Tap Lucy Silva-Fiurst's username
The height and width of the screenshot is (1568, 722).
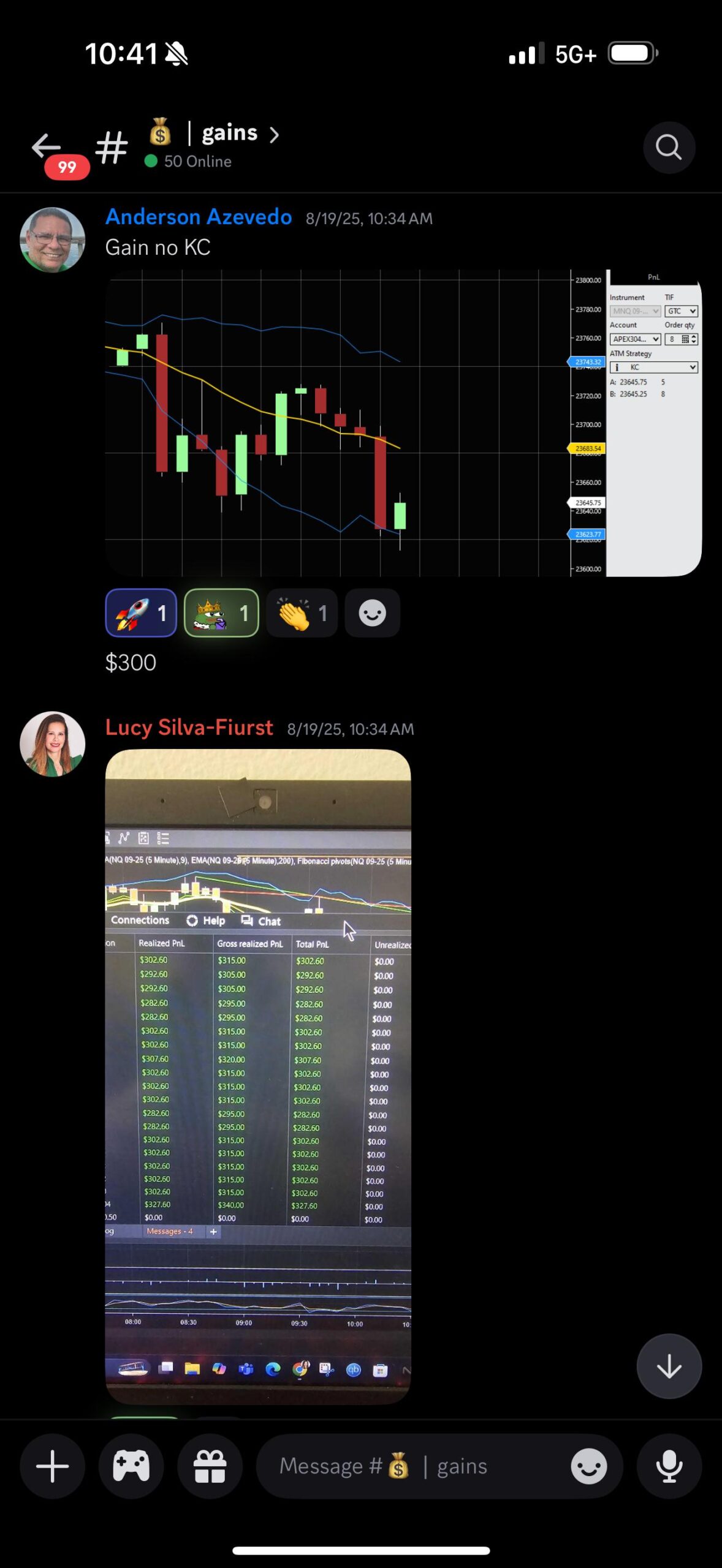[x=189, y=728]
